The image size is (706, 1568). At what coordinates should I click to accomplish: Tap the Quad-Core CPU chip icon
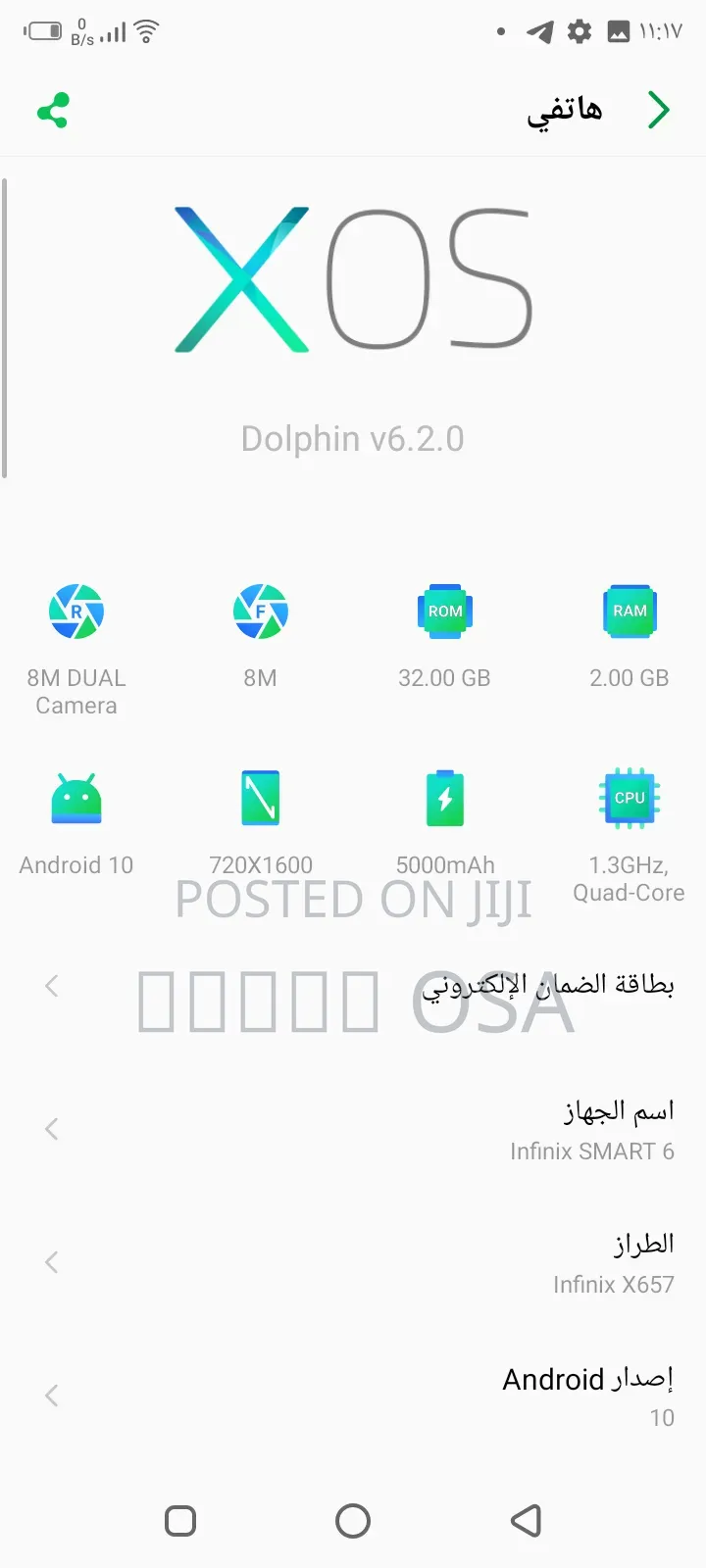(629, 797)
